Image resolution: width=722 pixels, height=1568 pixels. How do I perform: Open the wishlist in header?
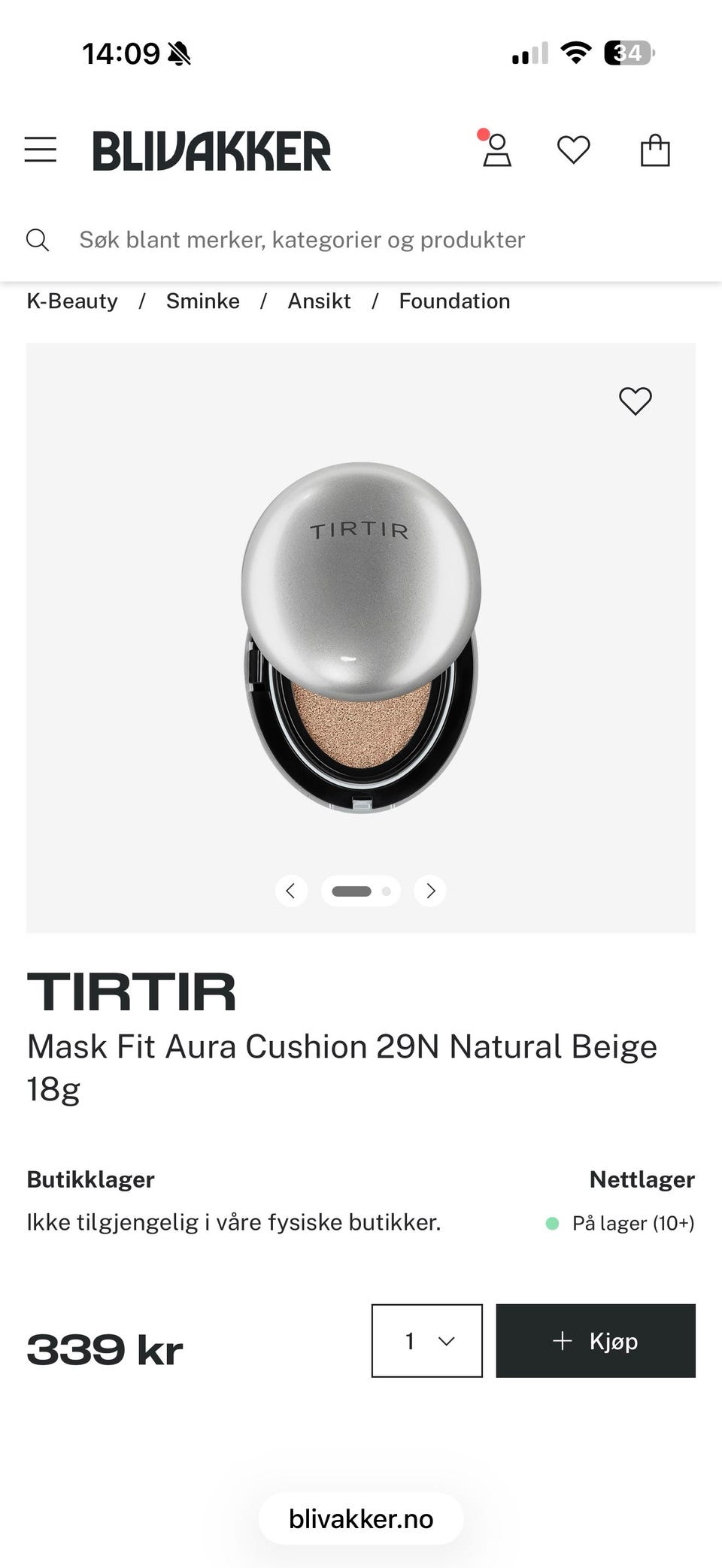pyautogui.click(x=573, y=150)
